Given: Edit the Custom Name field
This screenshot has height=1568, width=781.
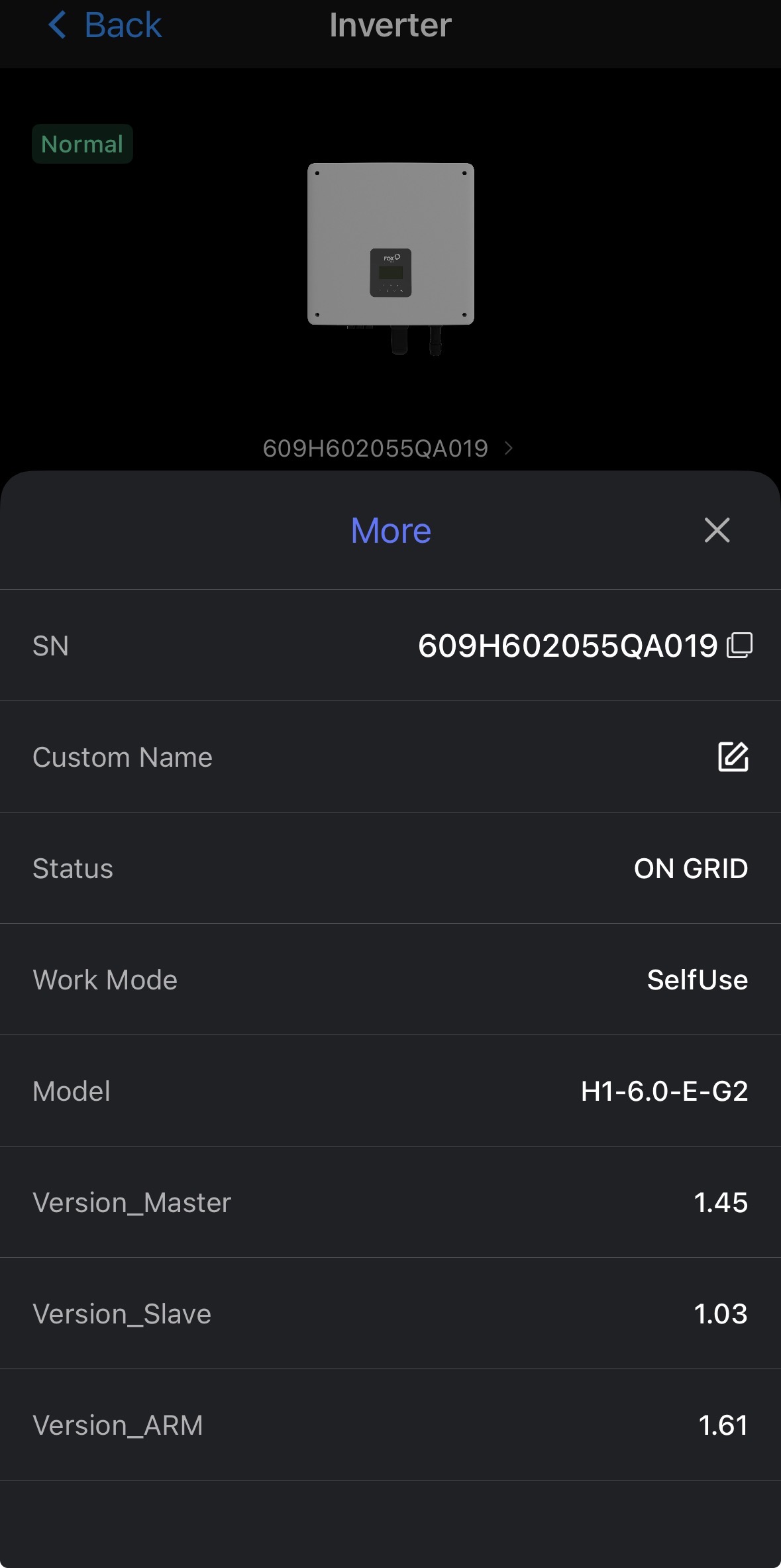Looking at the screenshot, I should point(733,757).
